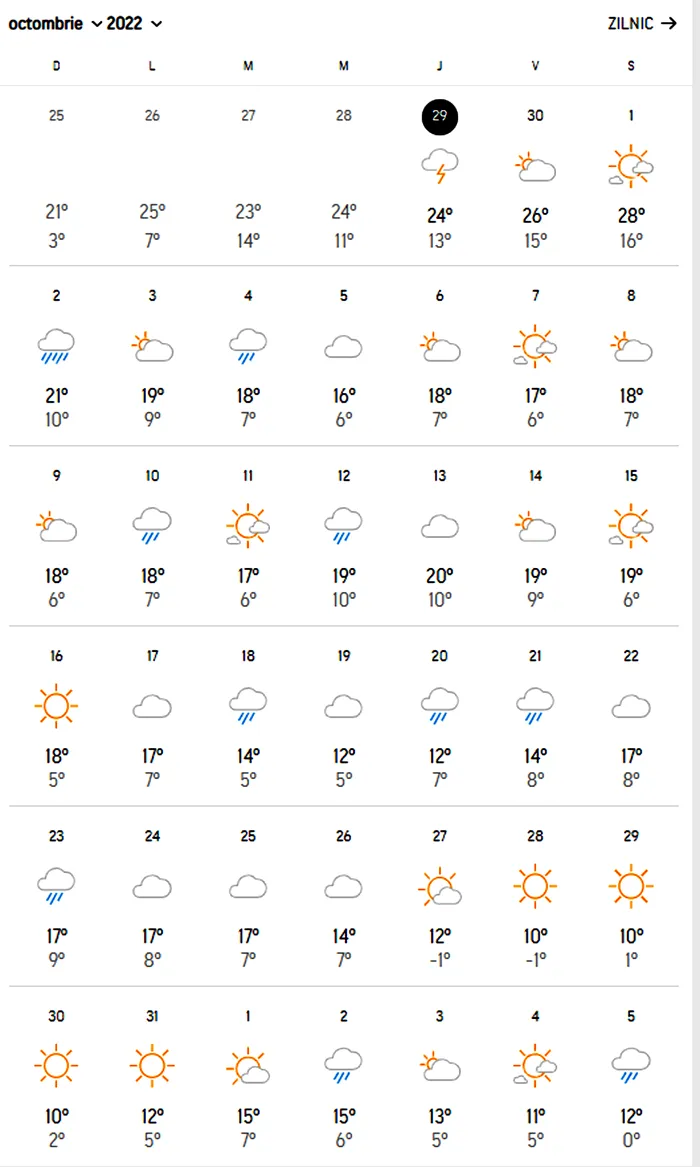This screenshot has width=700, height=1167.
Task: Open forecast for October 27
Action: pyautogui.click(x=439, y=896)
